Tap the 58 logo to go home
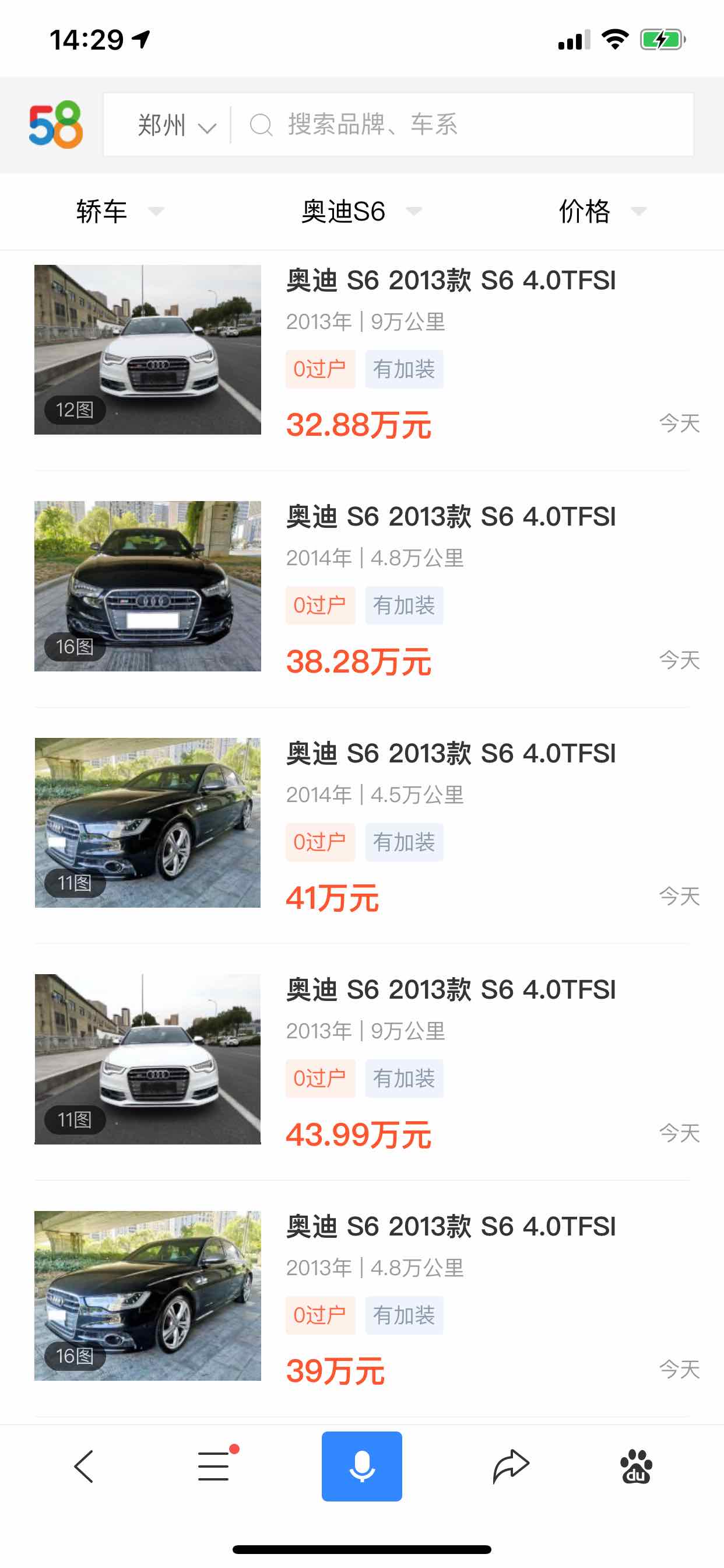Image resolution: width=724 pixels, height=1568 pixels. [56, 125]
